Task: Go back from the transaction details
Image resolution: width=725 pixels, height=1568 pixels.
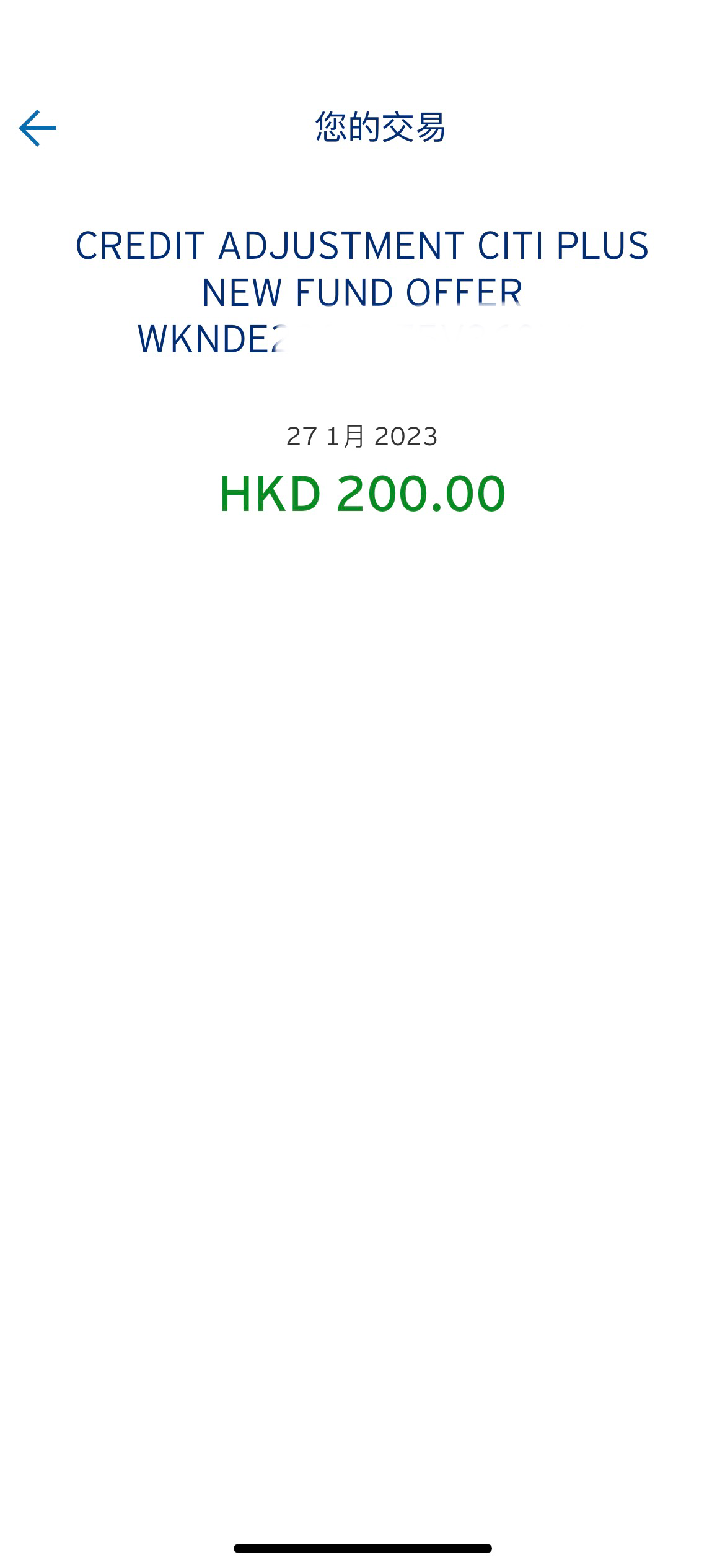Action: 37,128
